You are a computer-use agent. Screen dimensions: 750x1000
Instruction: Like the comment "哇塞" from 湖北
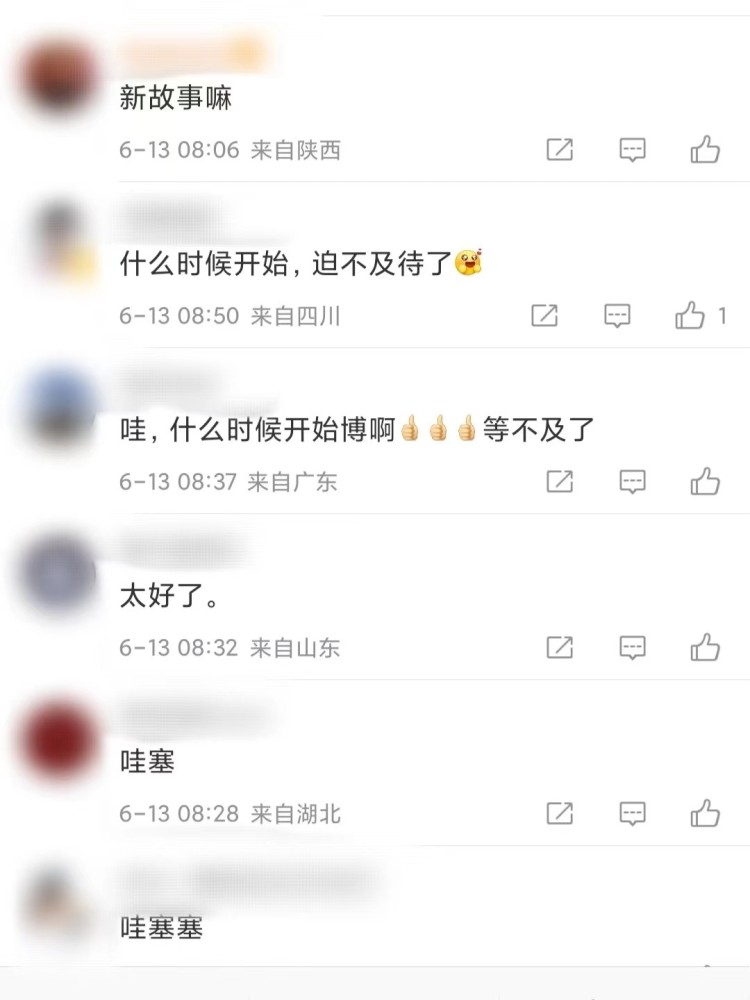[x=705, y=813]
